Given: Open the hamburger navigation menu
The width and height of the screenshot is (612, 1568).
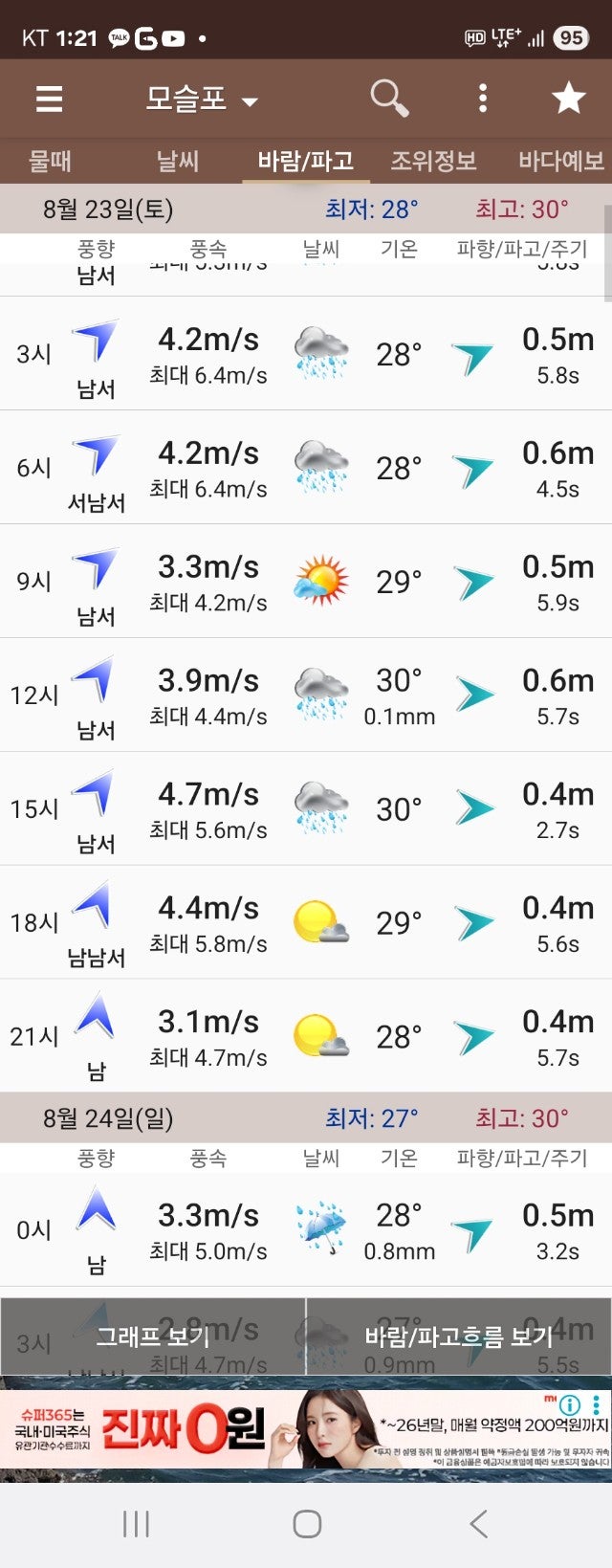Looking at the screenshot, I should coord(49,99).
